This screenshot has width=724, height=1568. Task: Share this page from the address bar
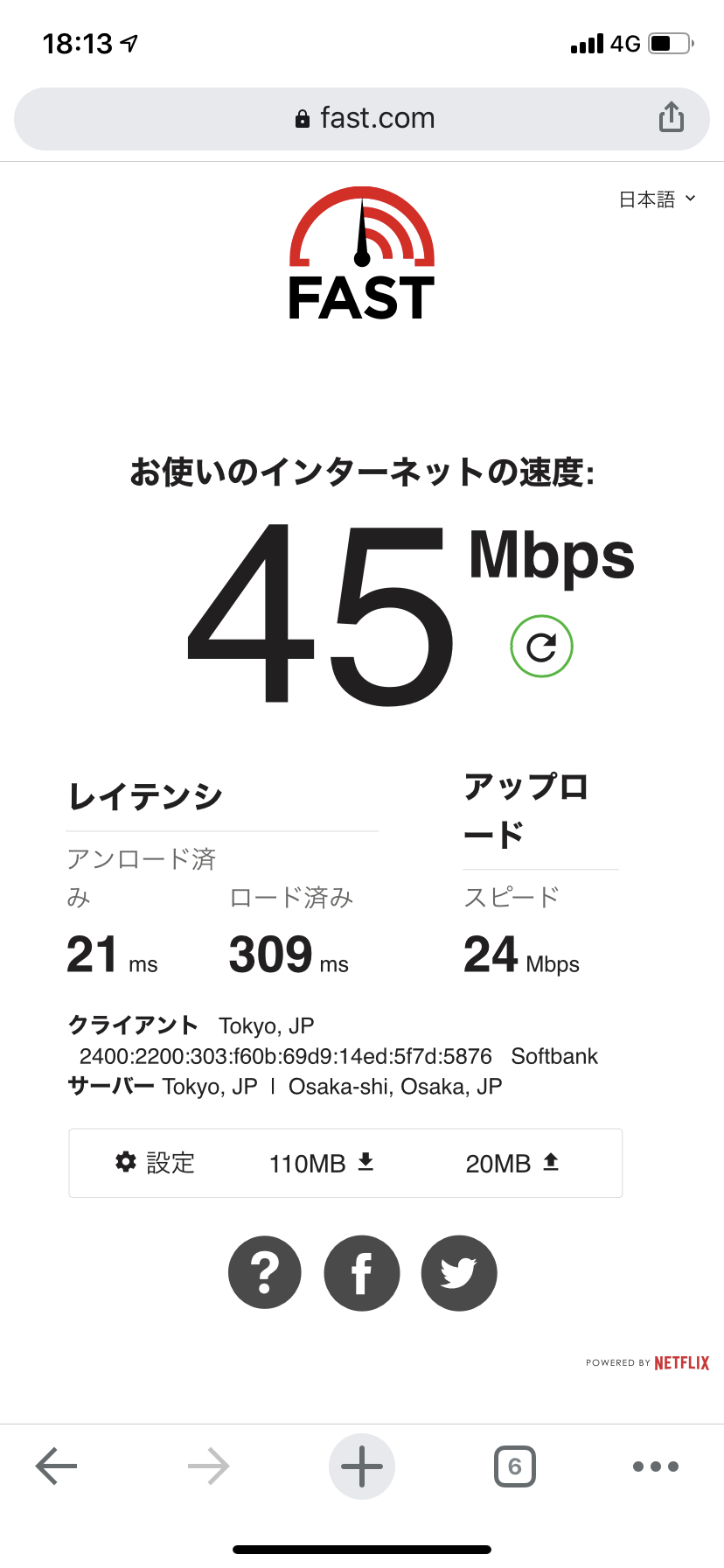pos(671,117)
